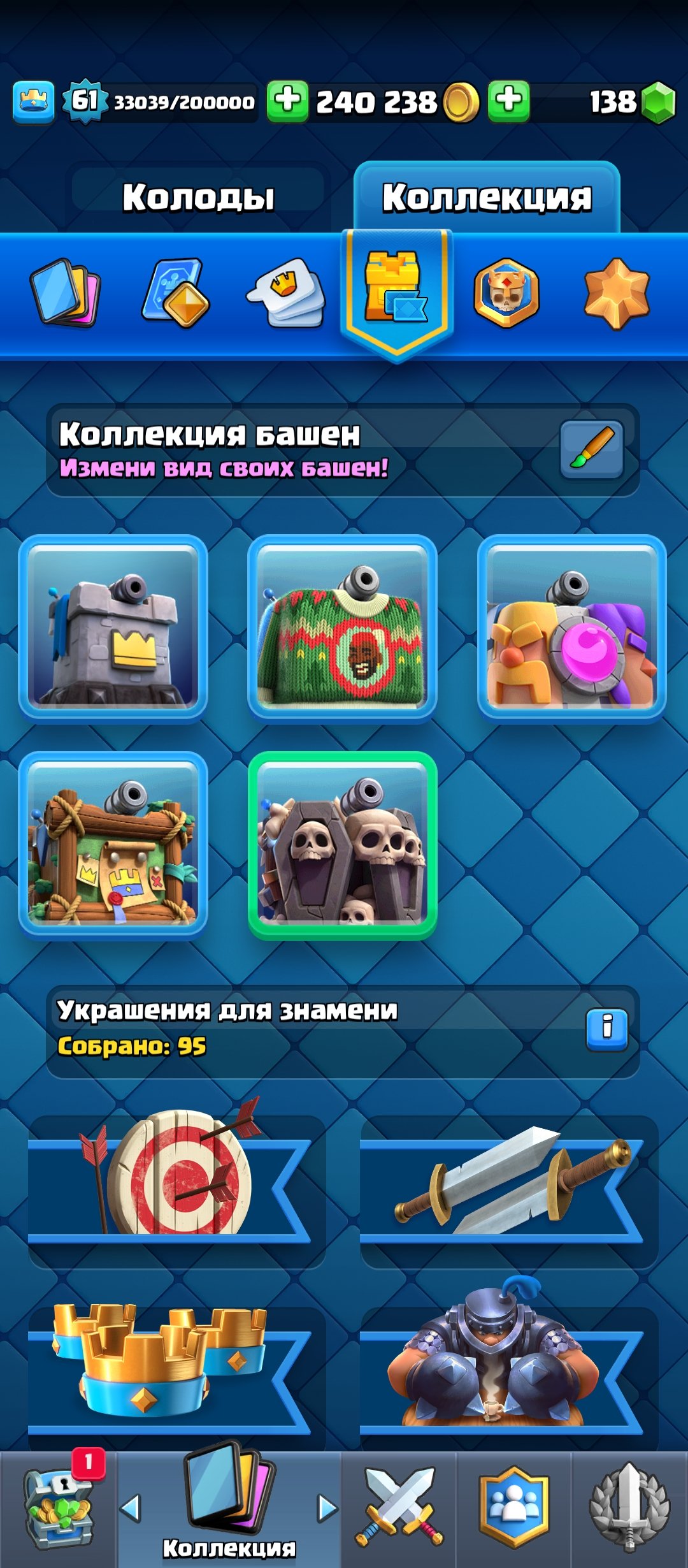Open the emotes sub-tab with speech bubbles
This screenshot has width=688, height=1568.
[x=286, y=293]
